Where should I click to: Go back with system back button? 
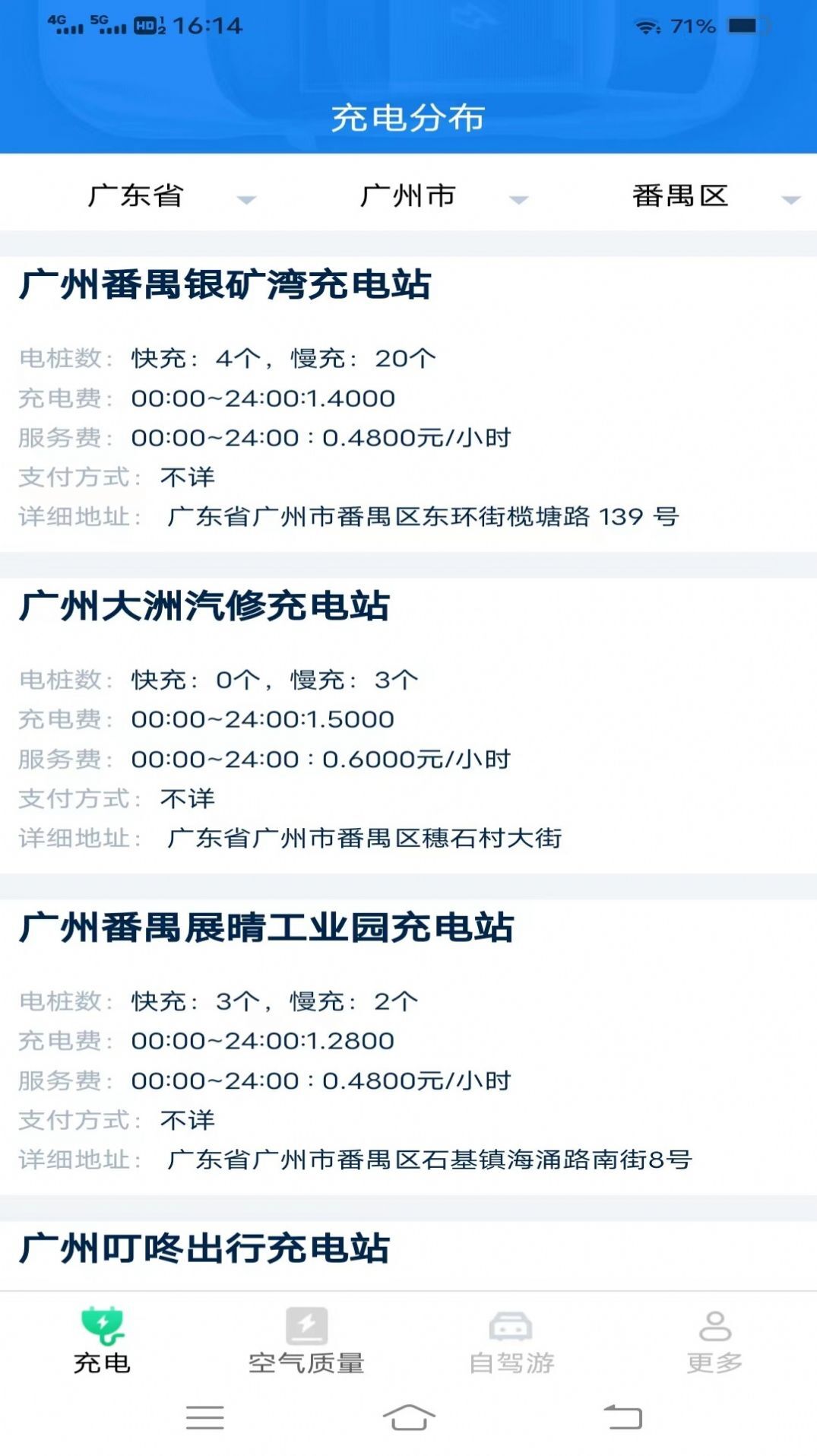pos(623,1418)
